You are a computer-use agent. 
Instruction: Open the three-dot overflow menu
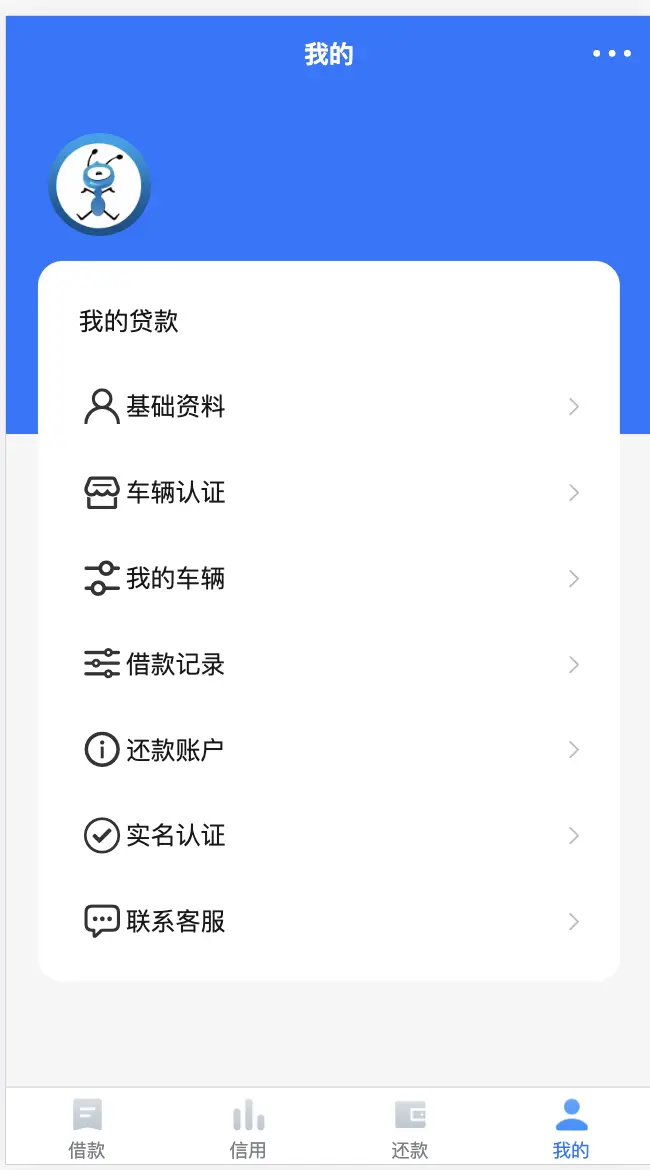click(x=611, y=54)
